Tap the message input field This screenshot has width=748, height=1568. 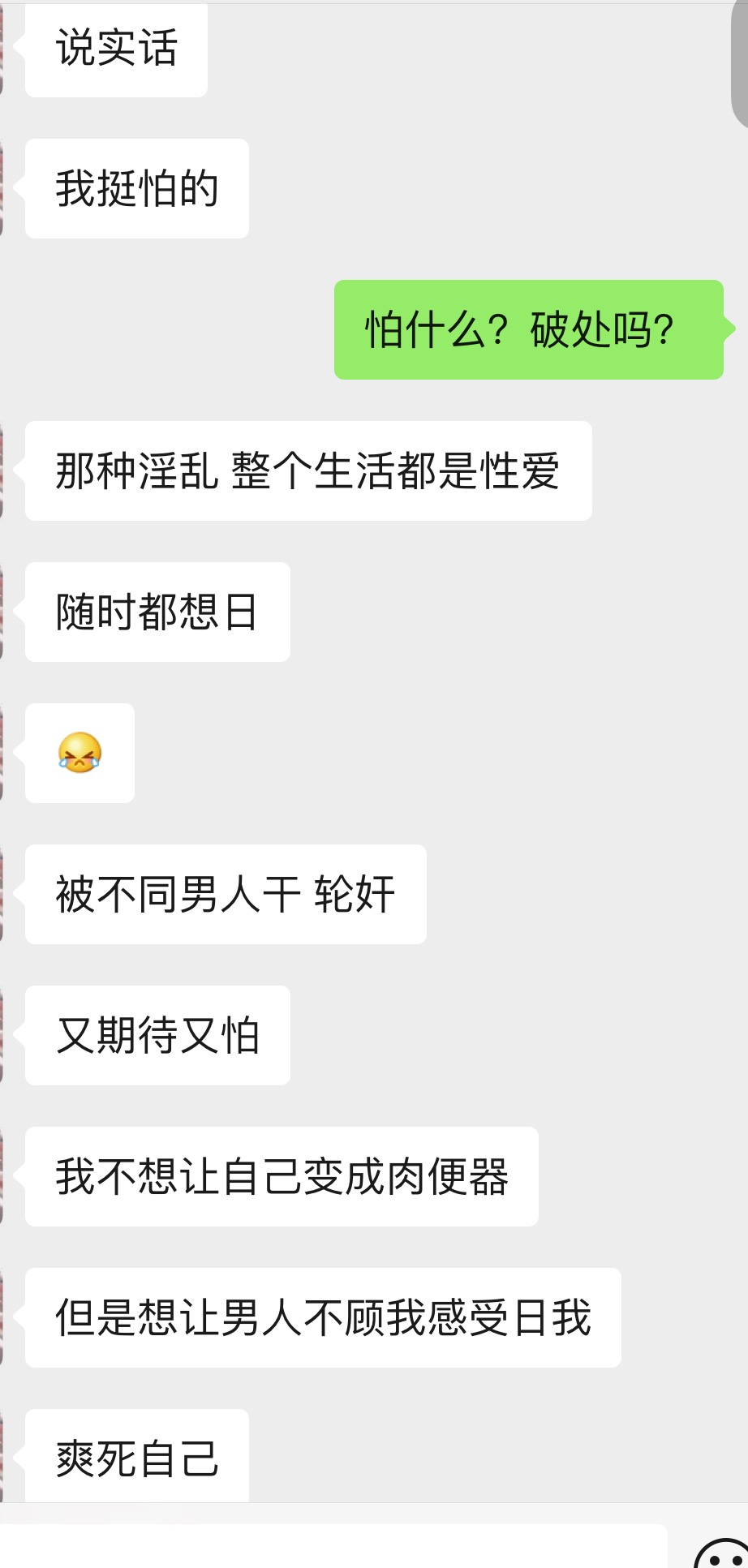(333, 1548)
